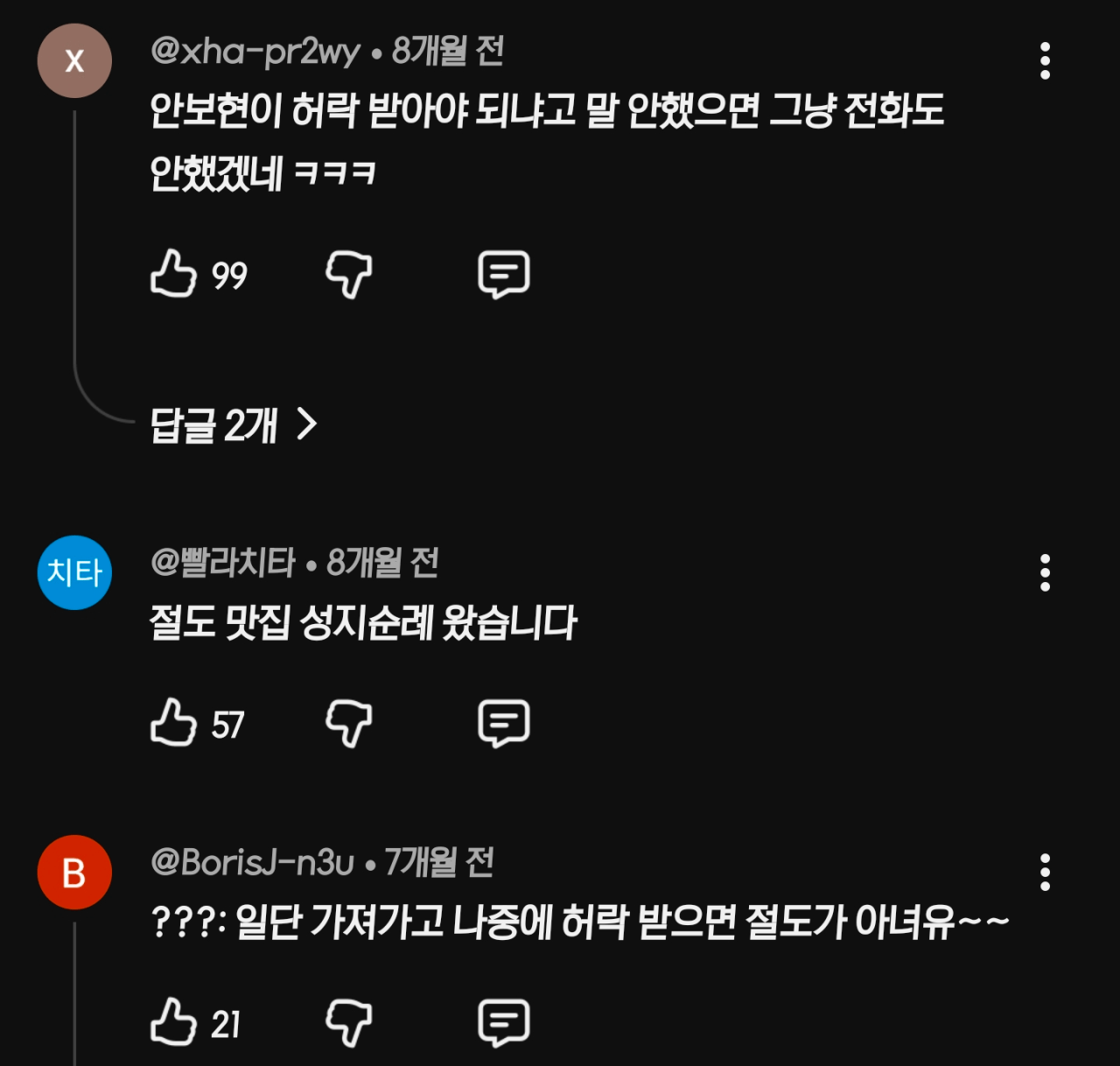Like the comment by @BorisJ-n3u
1120x1066 pixels.
tap(174, 1022)
